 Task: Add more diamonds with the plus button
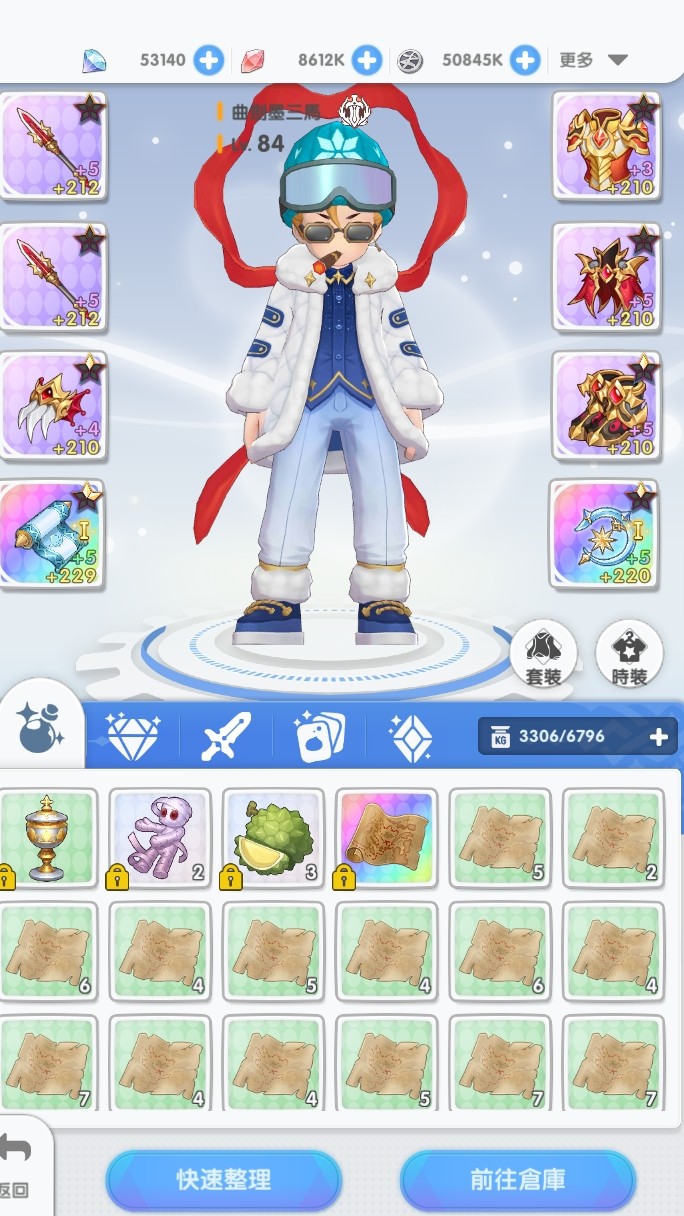click(208, 60)
